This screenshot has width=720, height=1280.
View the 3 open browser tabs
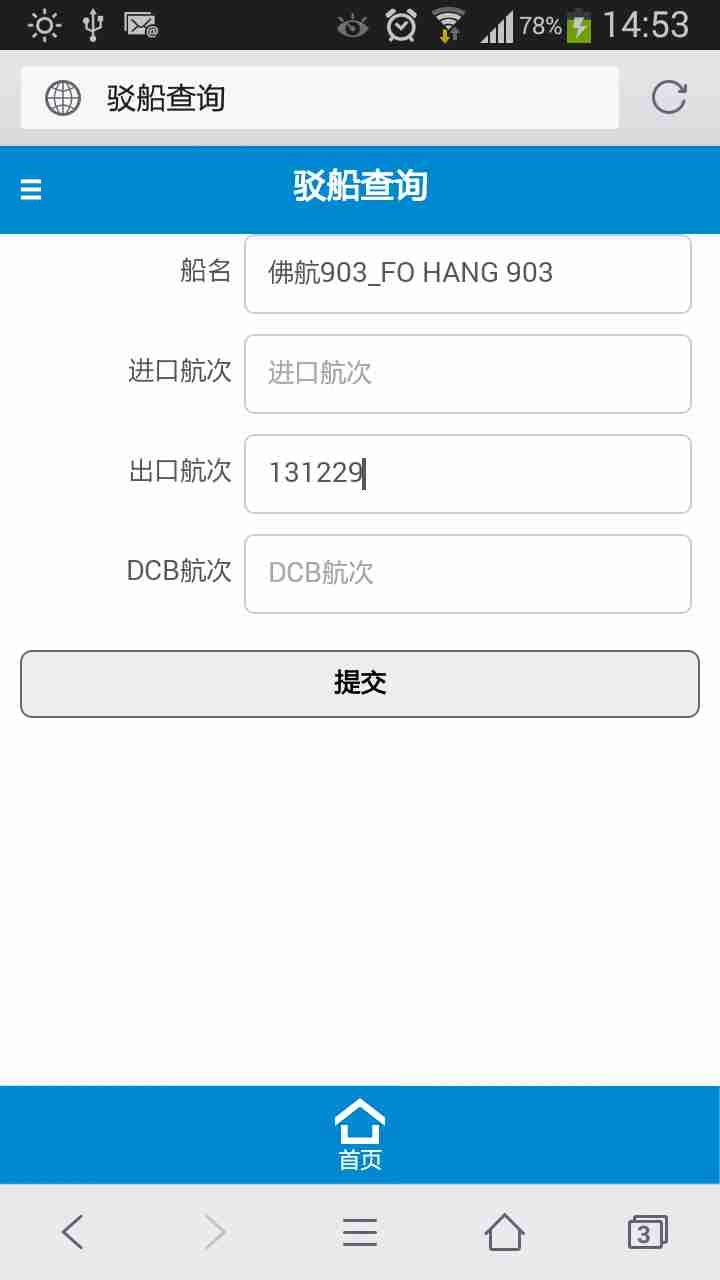[x=646, y=1233]
